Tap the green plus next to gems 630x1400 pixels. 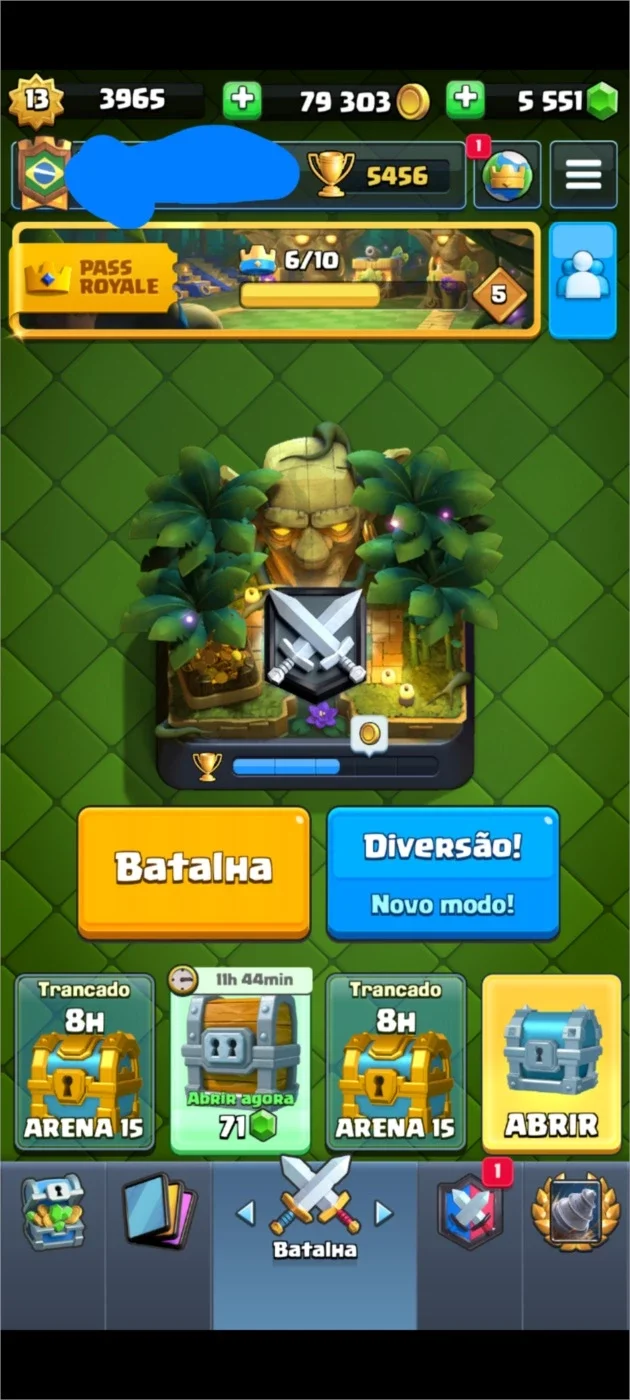point(465,100)
